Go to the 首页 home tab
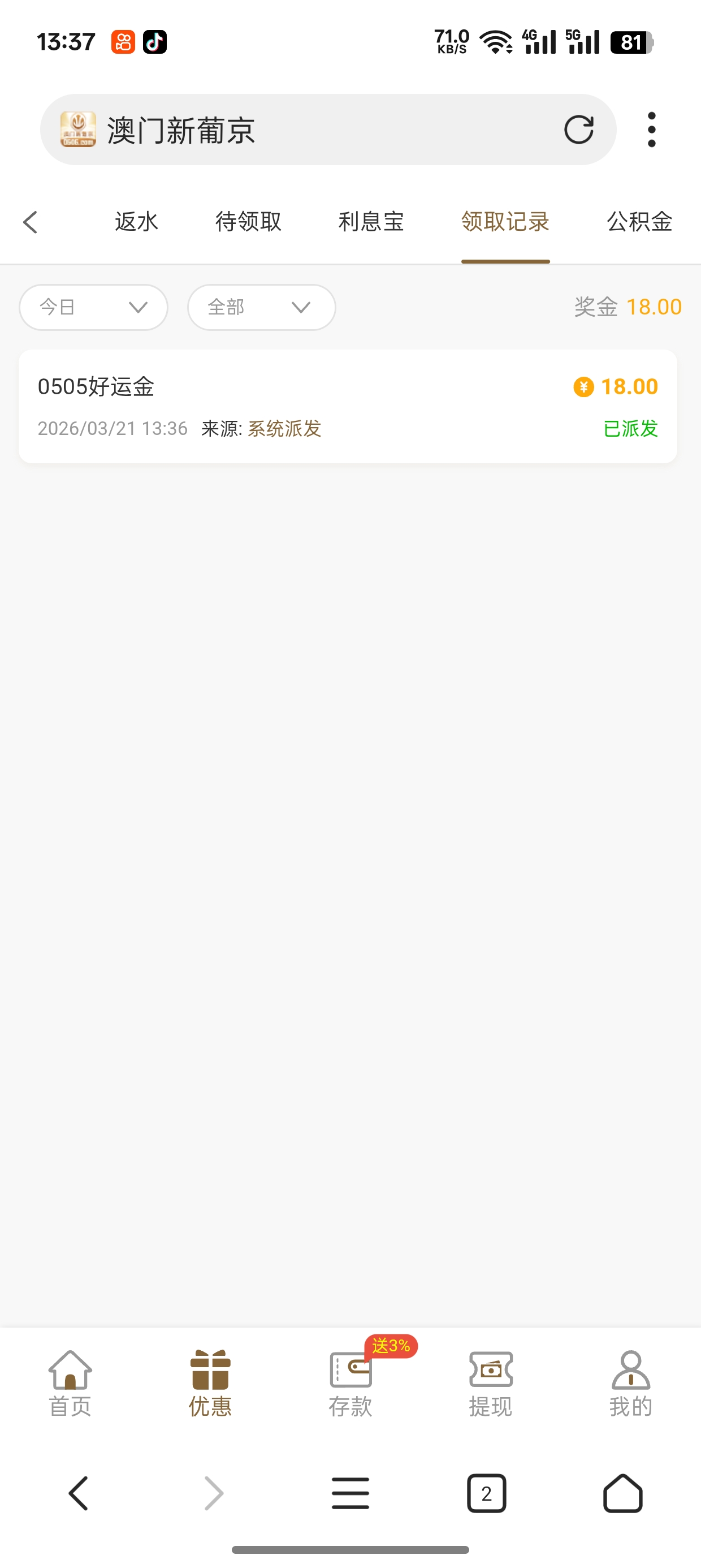Viewport: 701px width, 1568px height. click(70, 1383)
